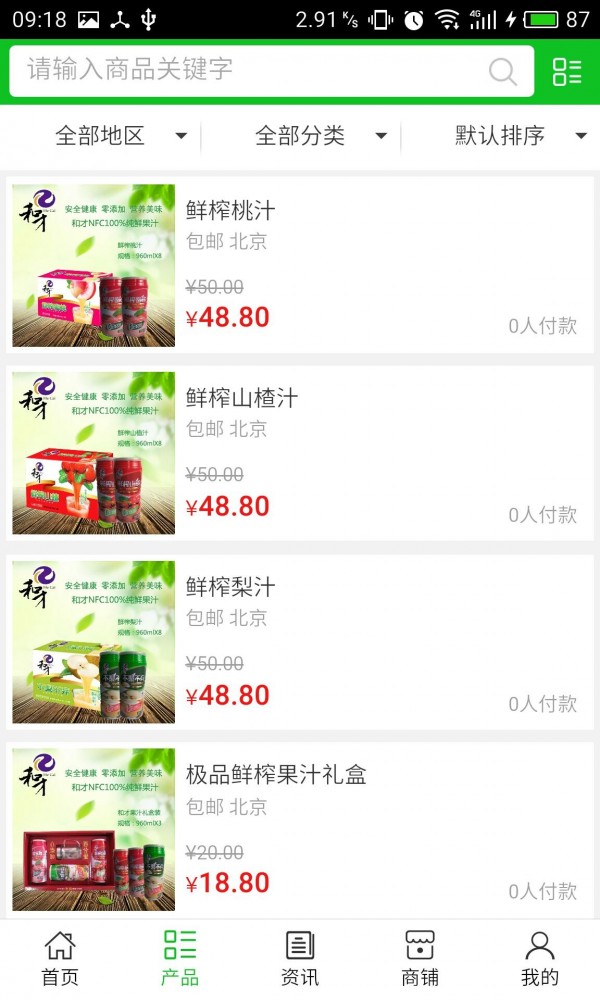Expand the 全部地区 region dropdown
The height and width of the screenshot is (1000, 600).
(120, 136)
